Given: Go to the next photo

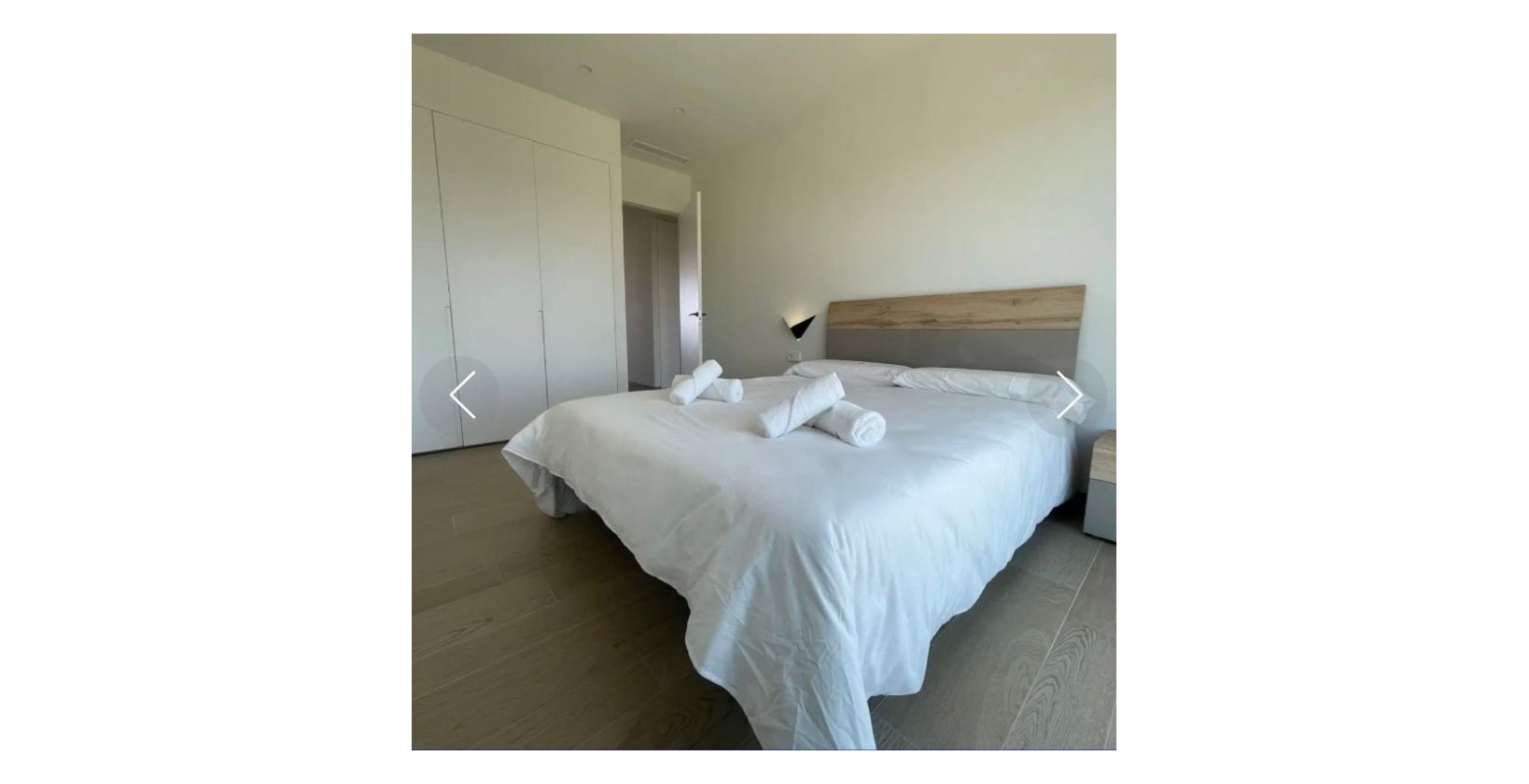Looking at the screenshot, I should pos(1068,396).
